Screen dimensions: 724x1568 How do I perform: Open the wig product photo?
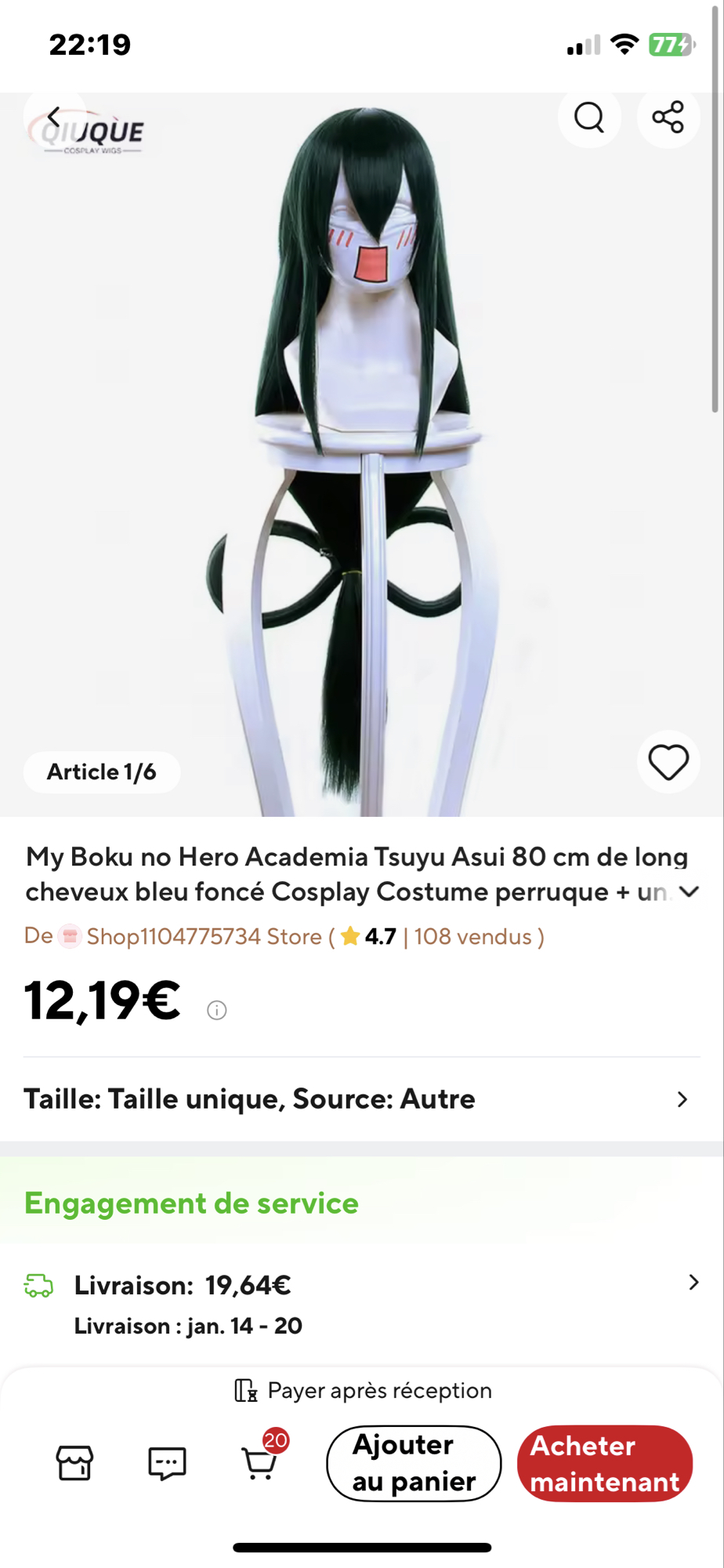(x=360, y=455)
